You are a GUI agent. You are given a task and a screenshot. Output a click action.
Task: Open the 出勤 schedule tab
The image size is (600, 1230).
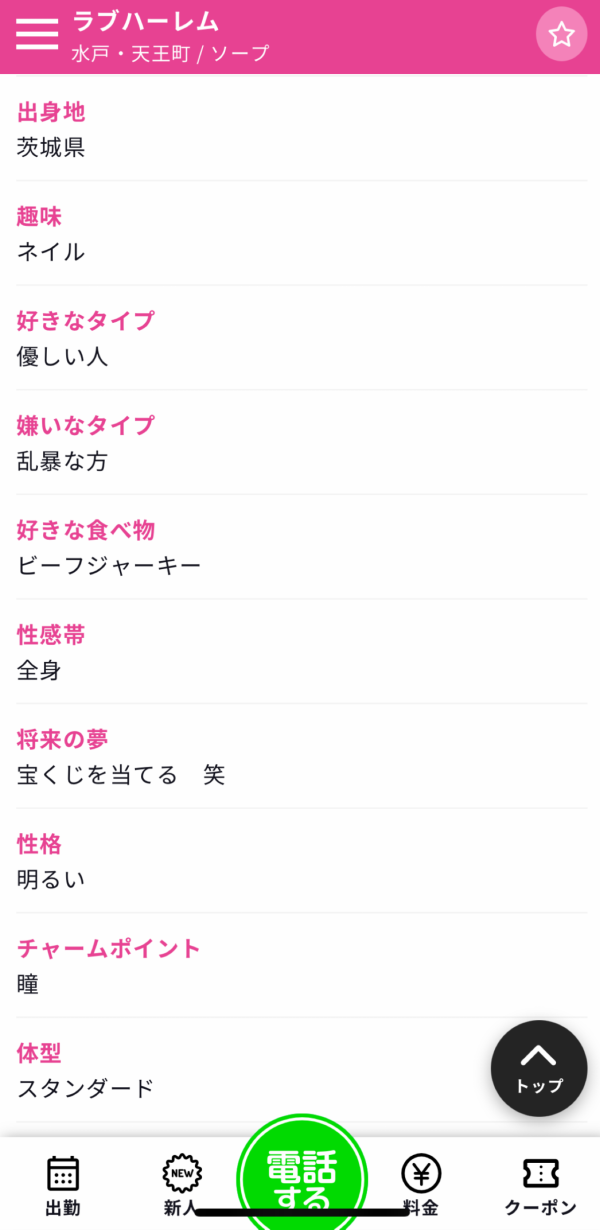(x=63, y=1185)
